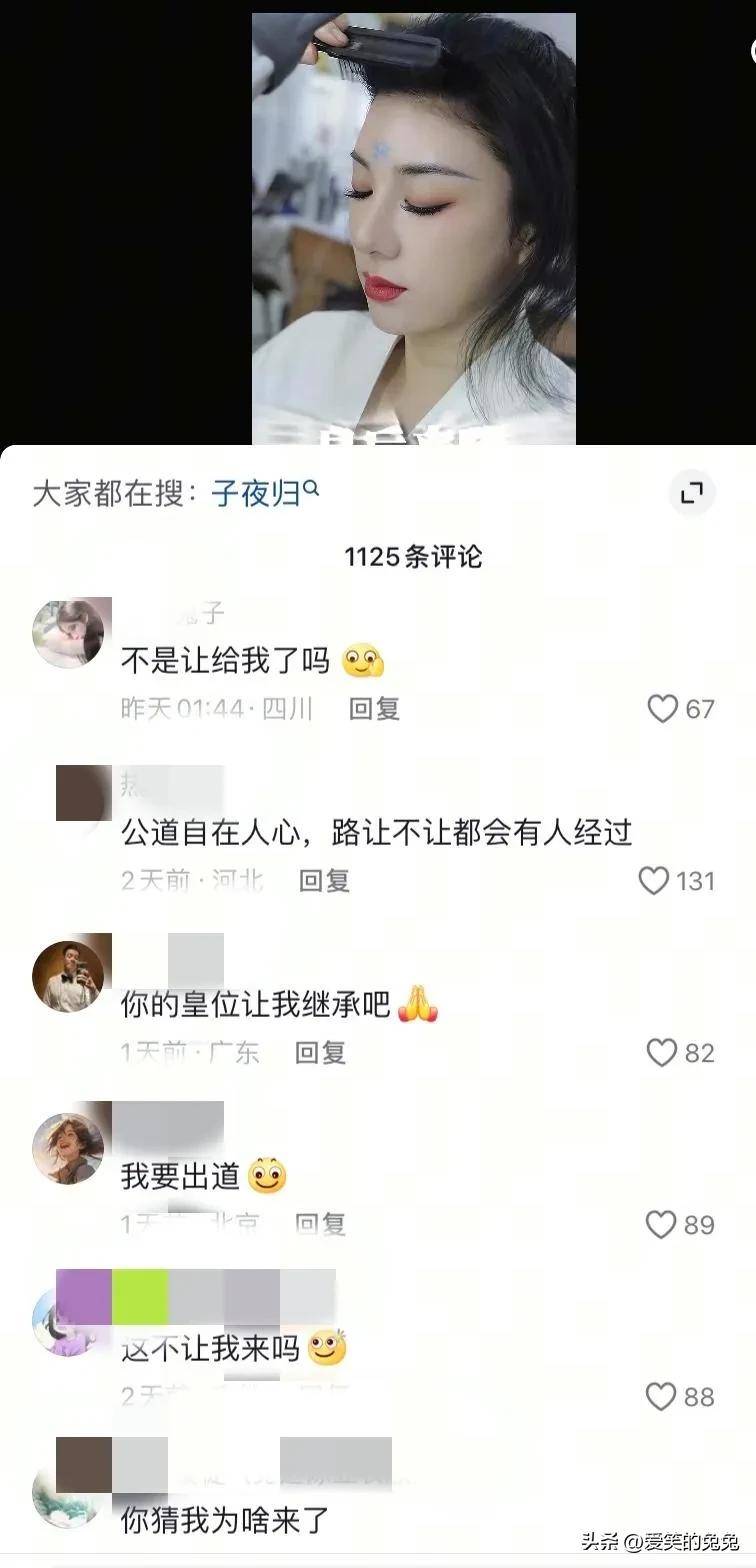Image resolution: width=756 pixels, height=1568 pixels.
Task: Reply to the comment 你的皇位让我继承吧
Action: [321, 1053]
